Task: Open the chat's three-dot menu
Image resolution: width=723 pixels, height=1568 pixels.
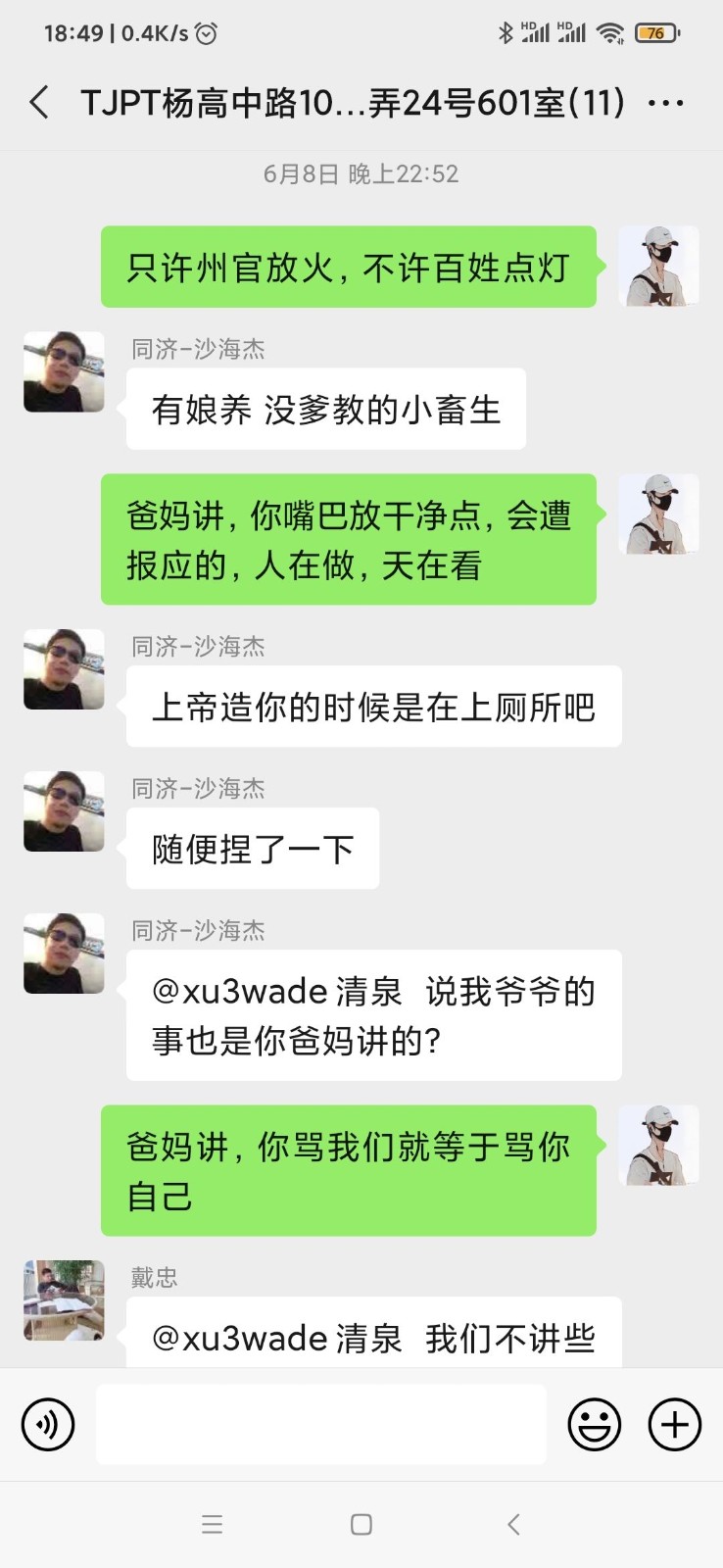Action: [666, 103]
